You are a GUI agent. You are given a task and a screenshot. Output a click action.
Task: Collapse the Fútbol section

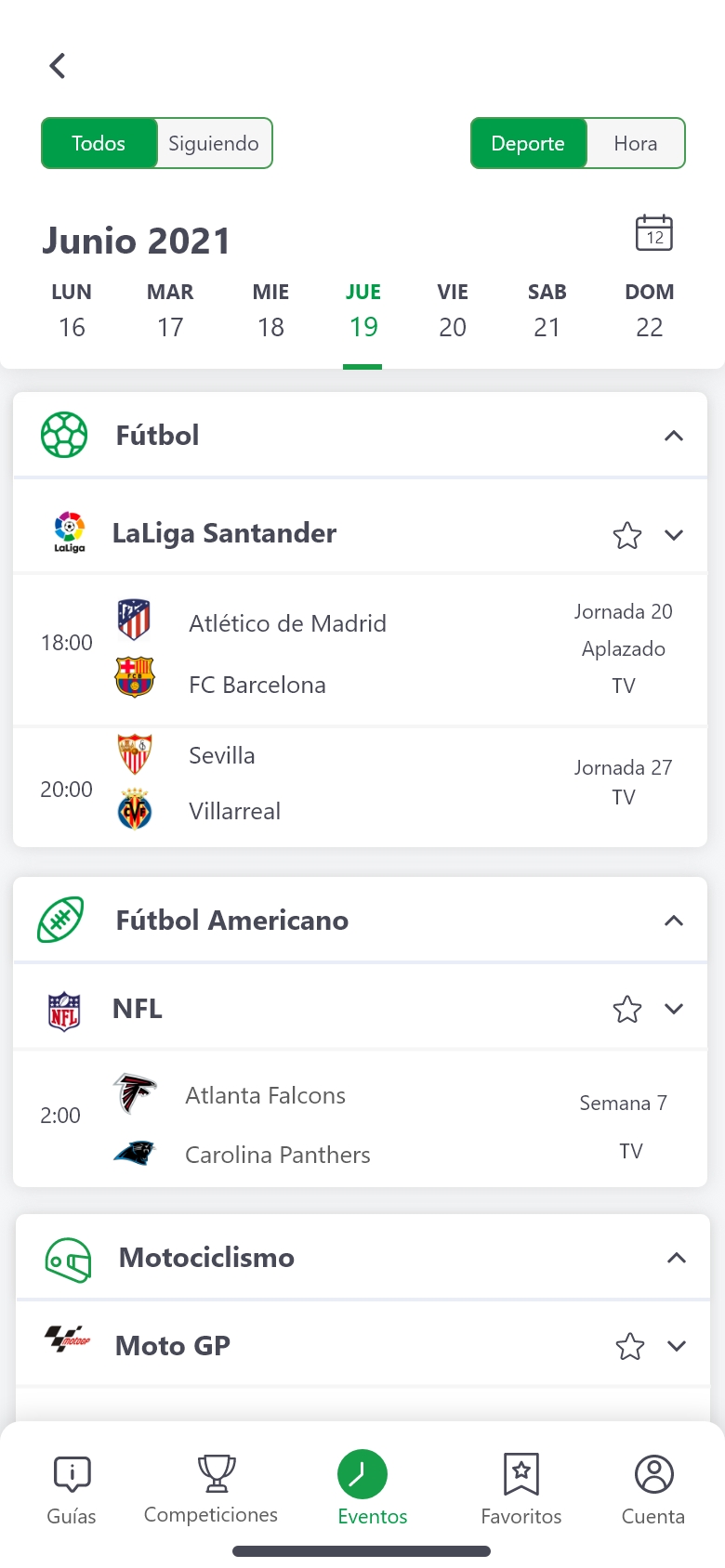tap(673, 435)
